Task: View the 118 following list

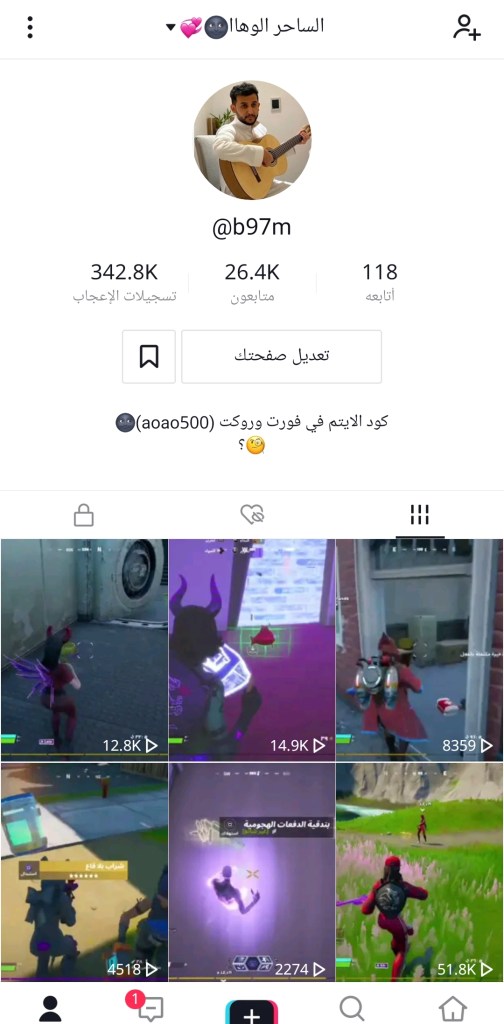Action: [380, 282]
